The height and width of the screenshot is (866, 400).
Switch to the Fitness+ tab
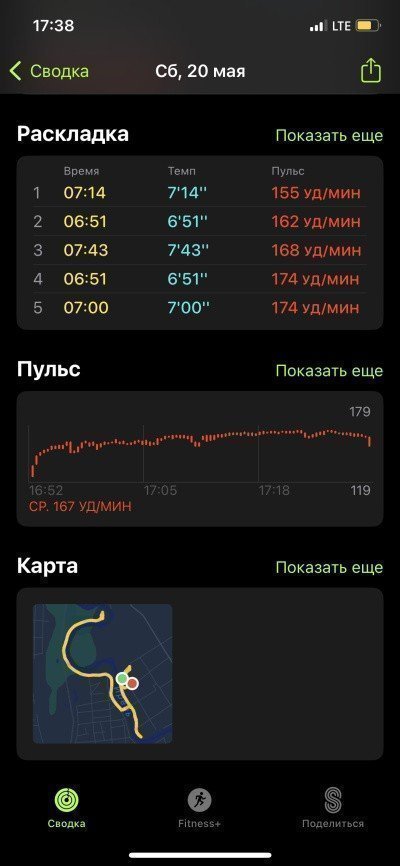(x=199, y=808)
